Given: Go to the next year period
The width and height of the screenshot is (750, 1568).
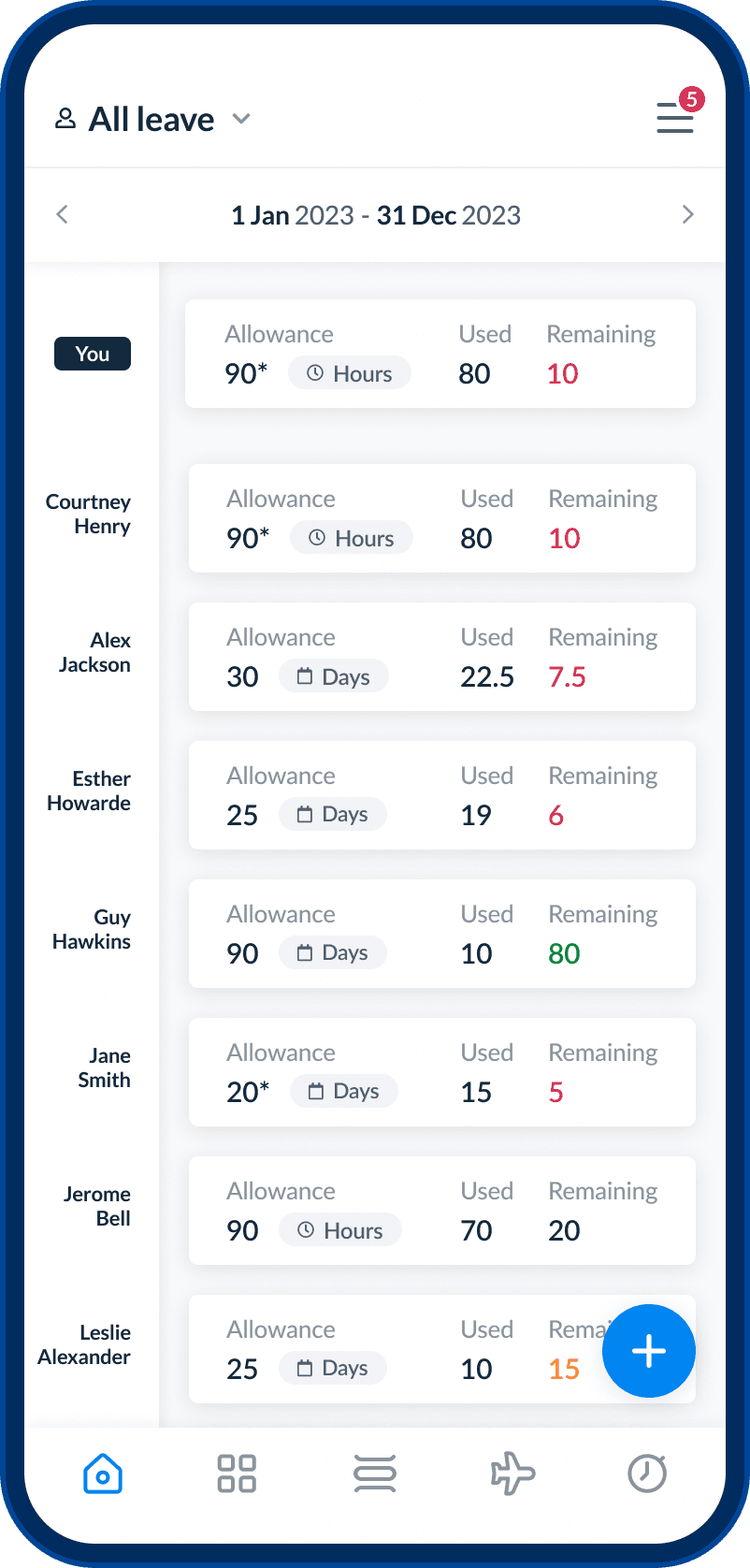Looking at the screenshot, I should [x=688, y=214].
